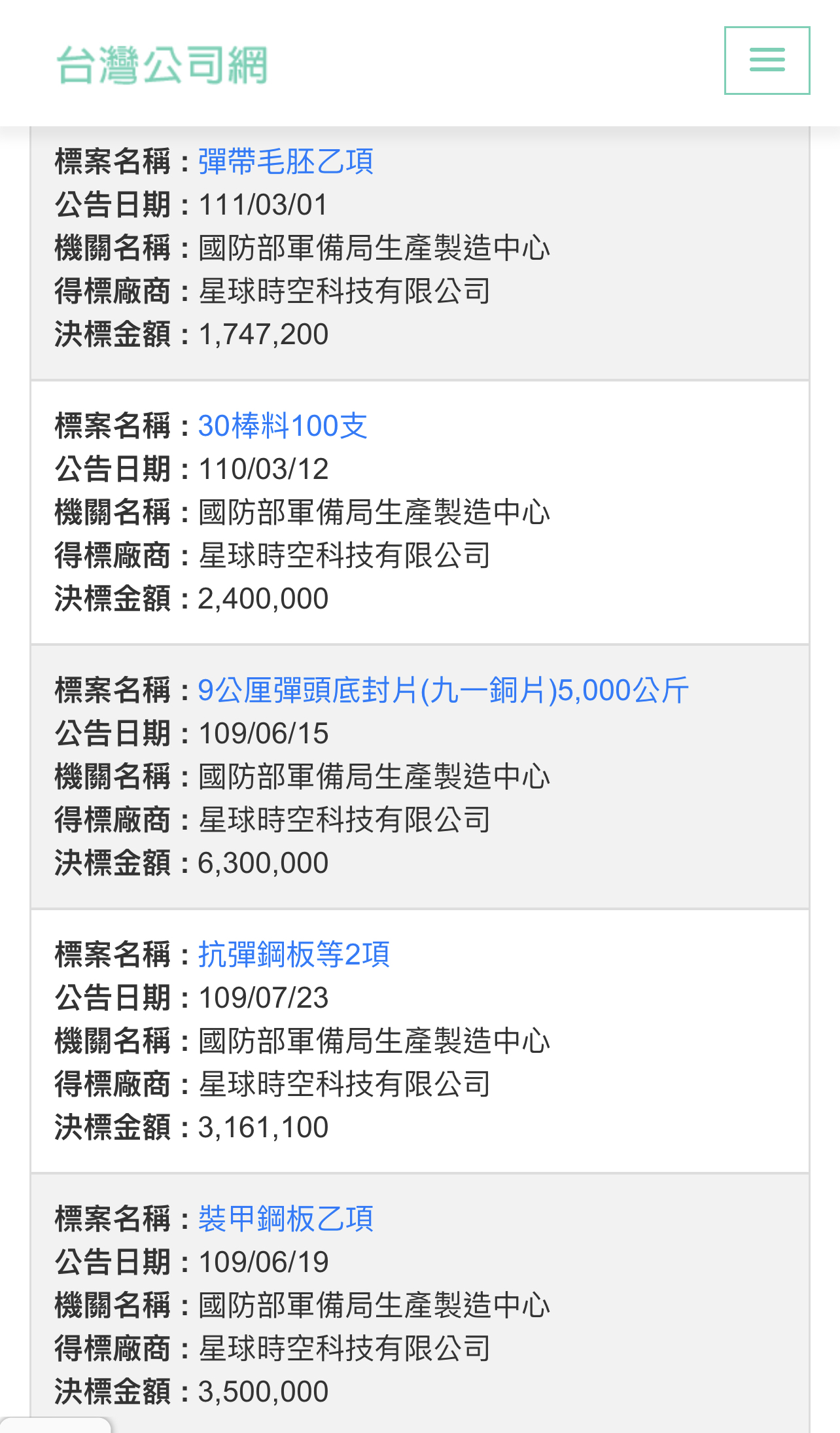Select the 裝甲鋼板乙項 tender link

286,1219
